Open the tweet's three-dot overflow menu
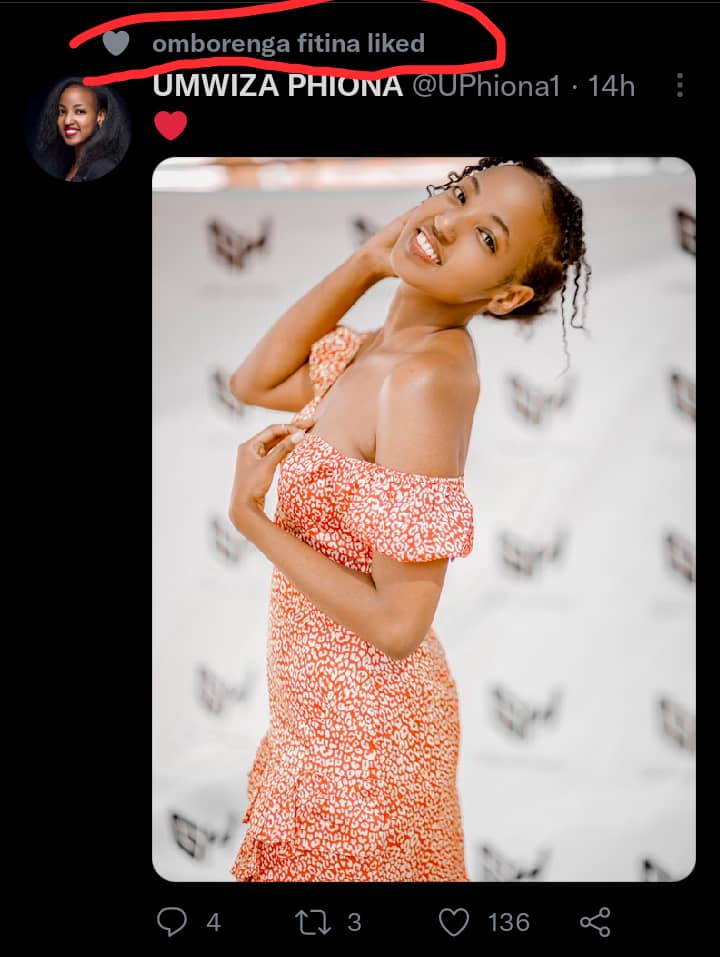 click(679, 86)
